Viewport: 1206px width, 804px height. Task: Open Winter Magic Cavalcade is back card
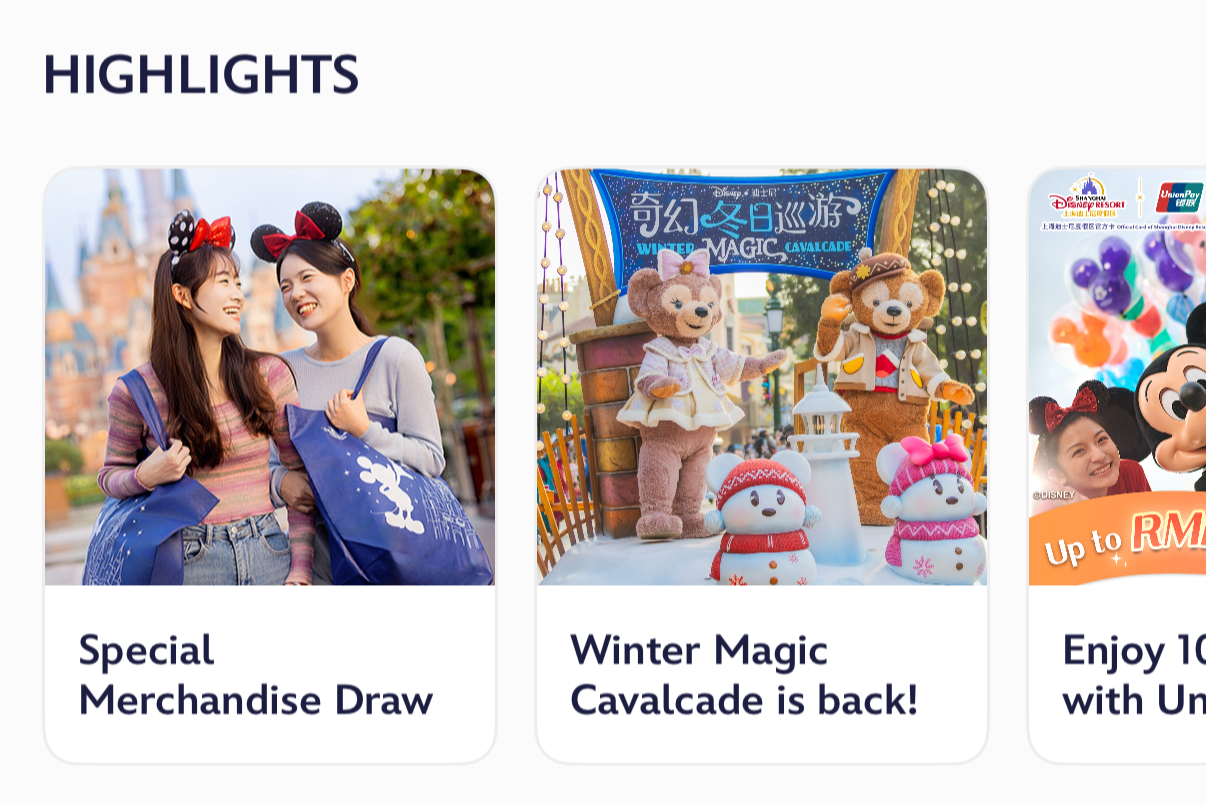click(762, 465)
